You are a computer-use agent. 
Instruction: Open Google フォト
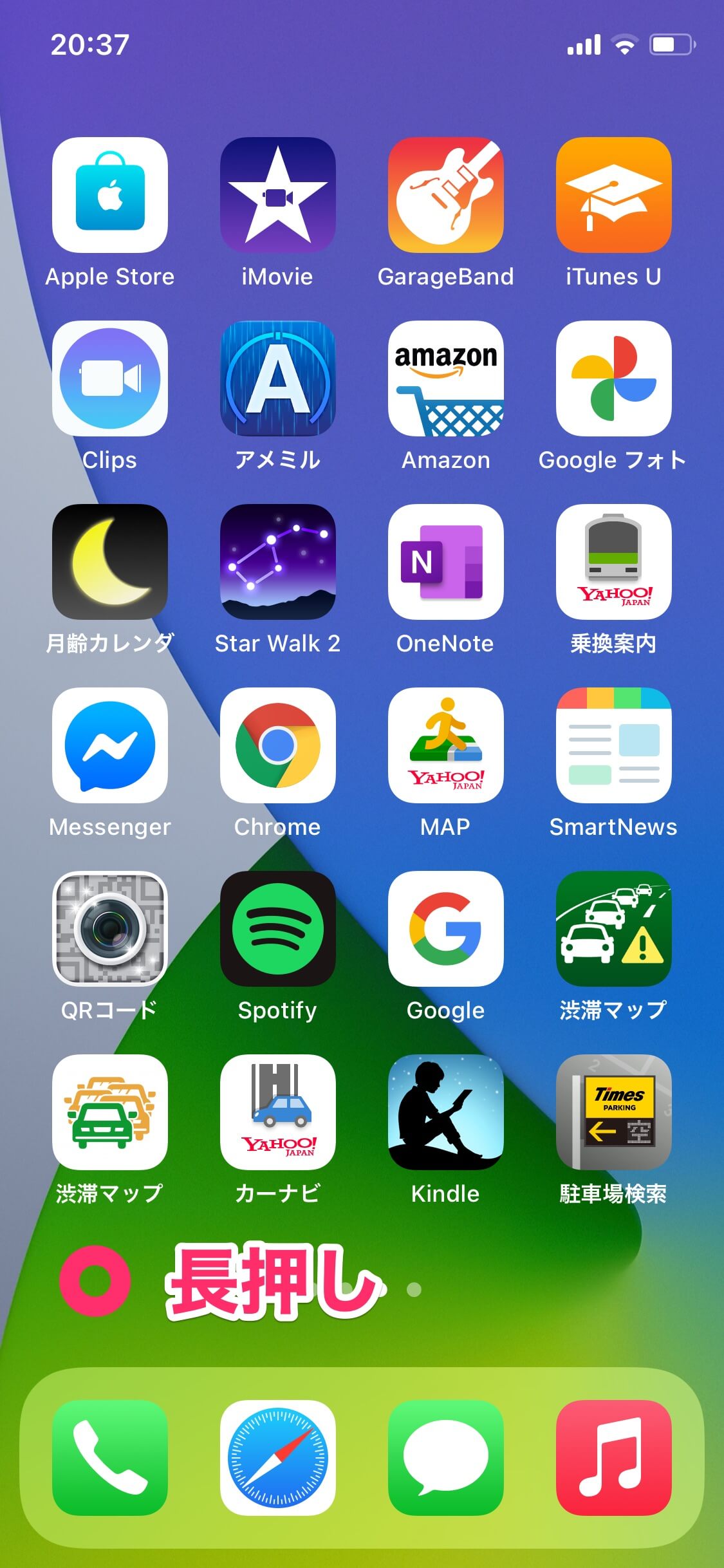point(614,380)
